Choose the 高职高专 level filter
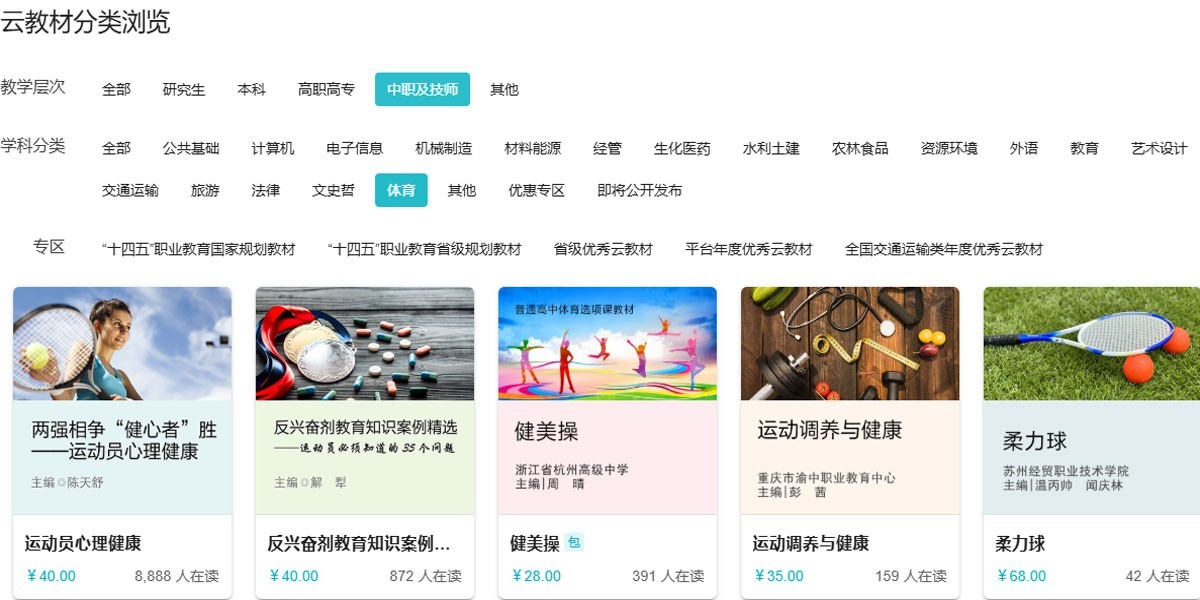The height and width of the screenshot is (600, 1200). [x=326, y=90]
